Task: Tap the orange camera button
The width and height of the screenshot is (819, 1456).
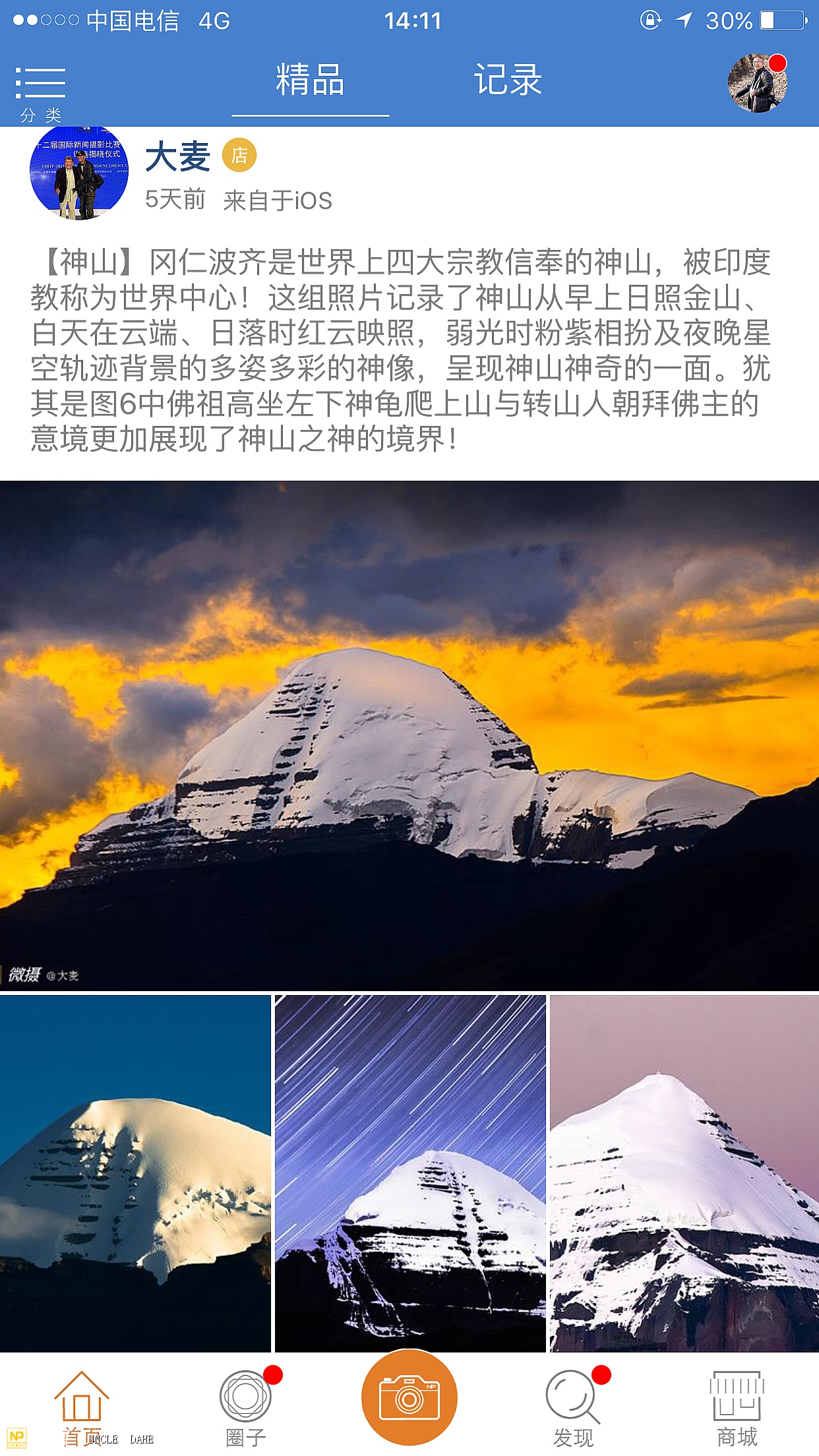Action: click(x=409, y=1397)
